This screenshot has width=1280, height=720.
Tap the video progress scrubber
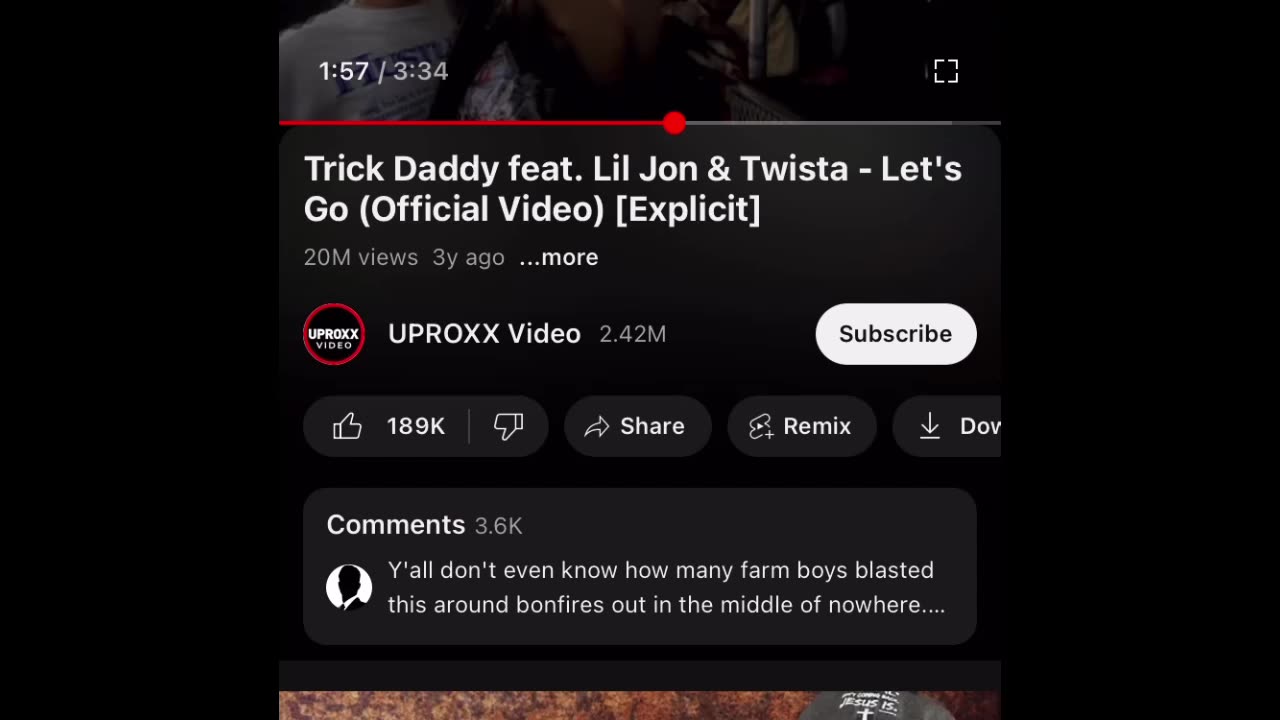click(674, 123)
